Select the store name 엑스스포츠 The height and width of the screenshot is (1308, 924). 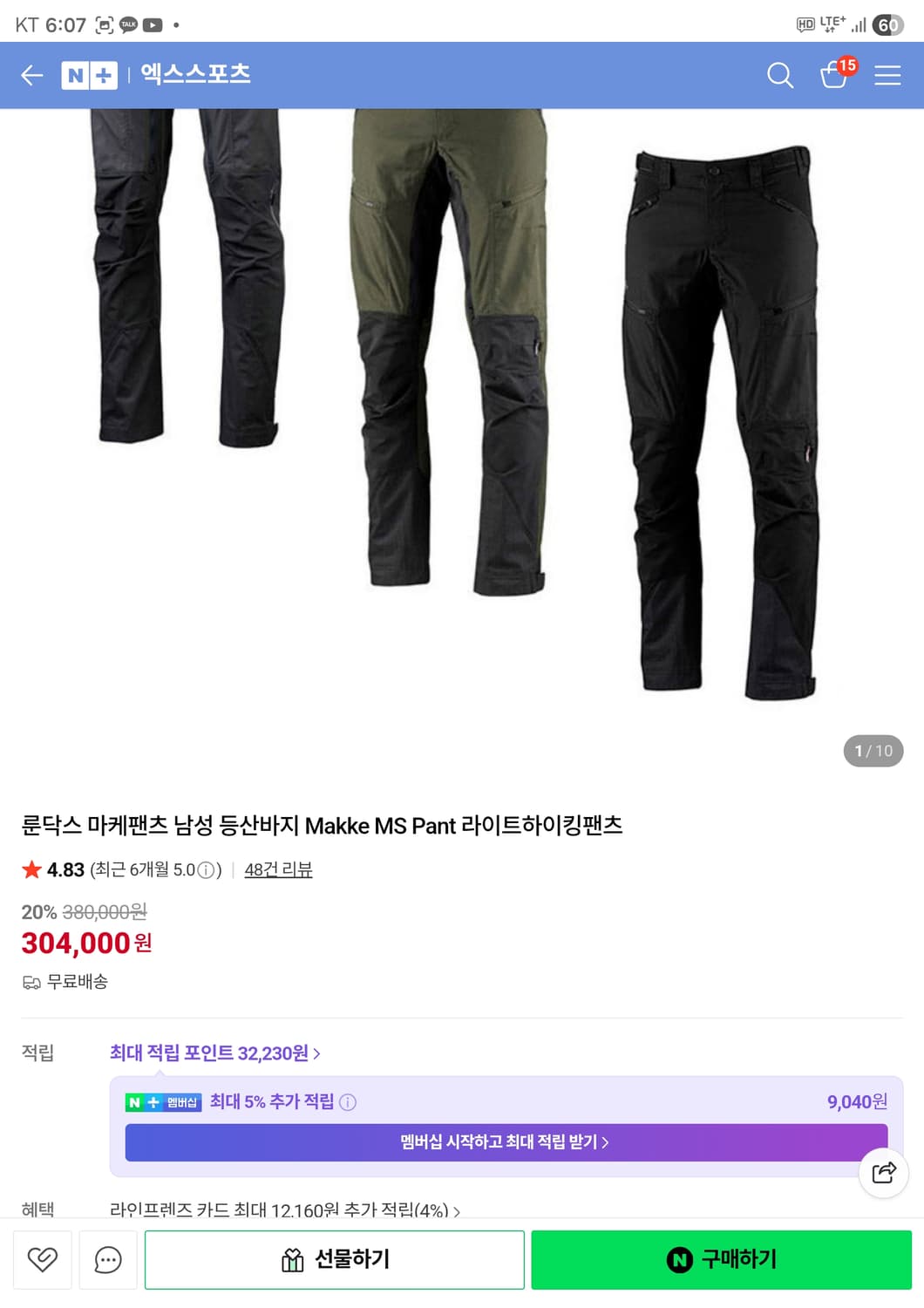click(x=195, y=75)
